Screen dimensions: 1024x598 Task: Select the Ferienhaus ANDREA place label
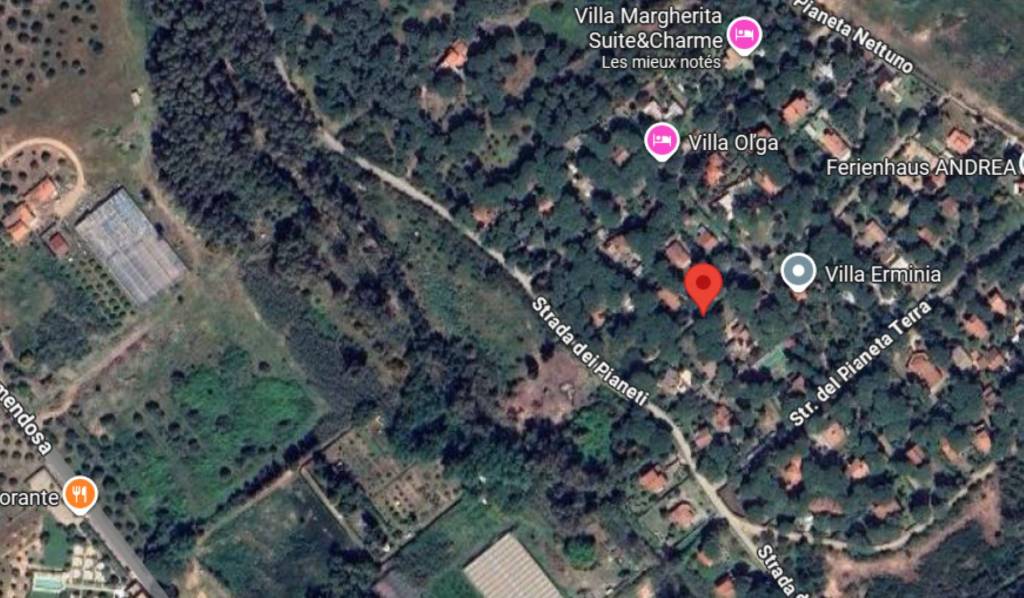(x=920, y=167)
